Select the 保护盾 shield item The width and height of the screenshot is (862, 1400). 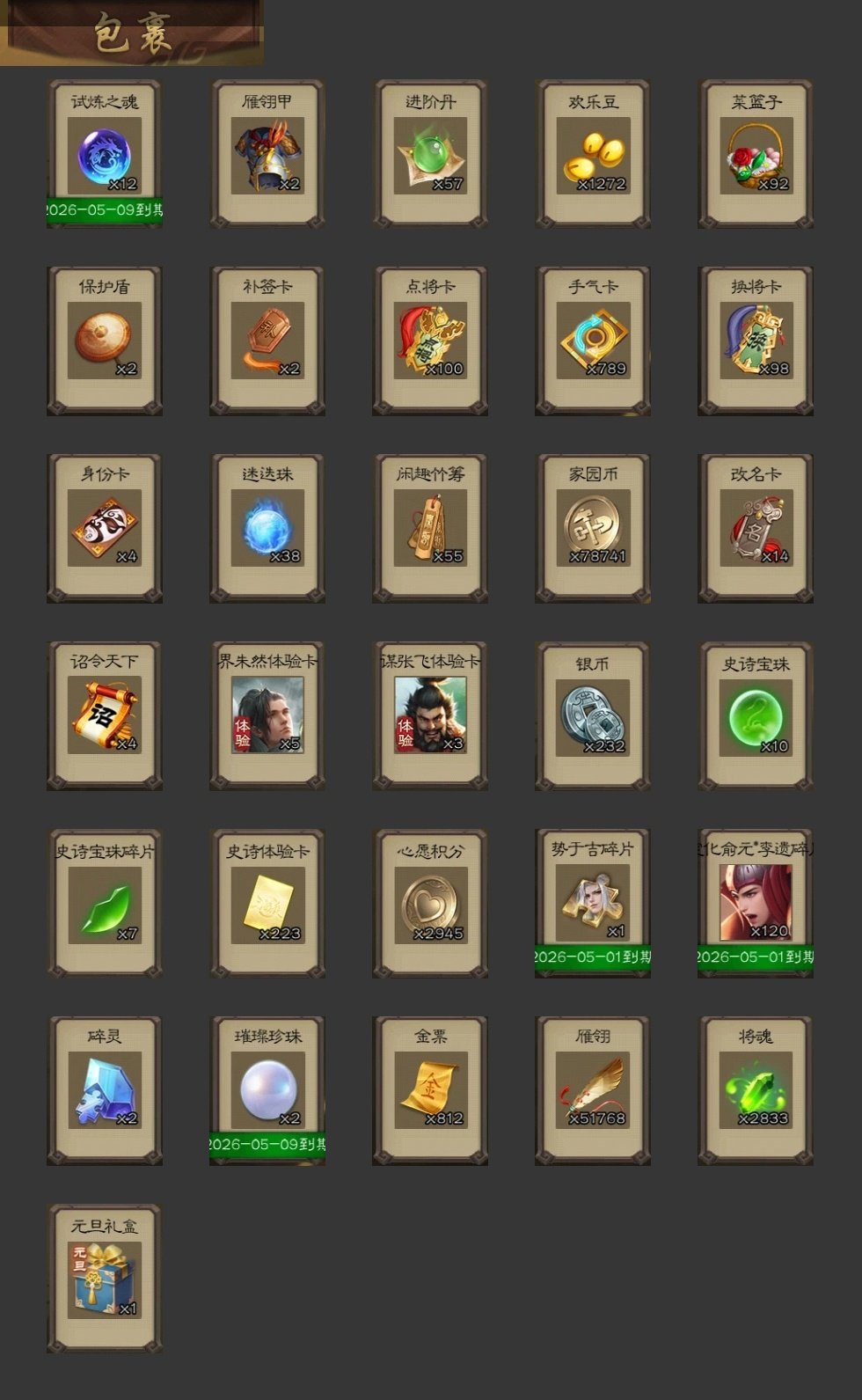(x=105, y=341)
